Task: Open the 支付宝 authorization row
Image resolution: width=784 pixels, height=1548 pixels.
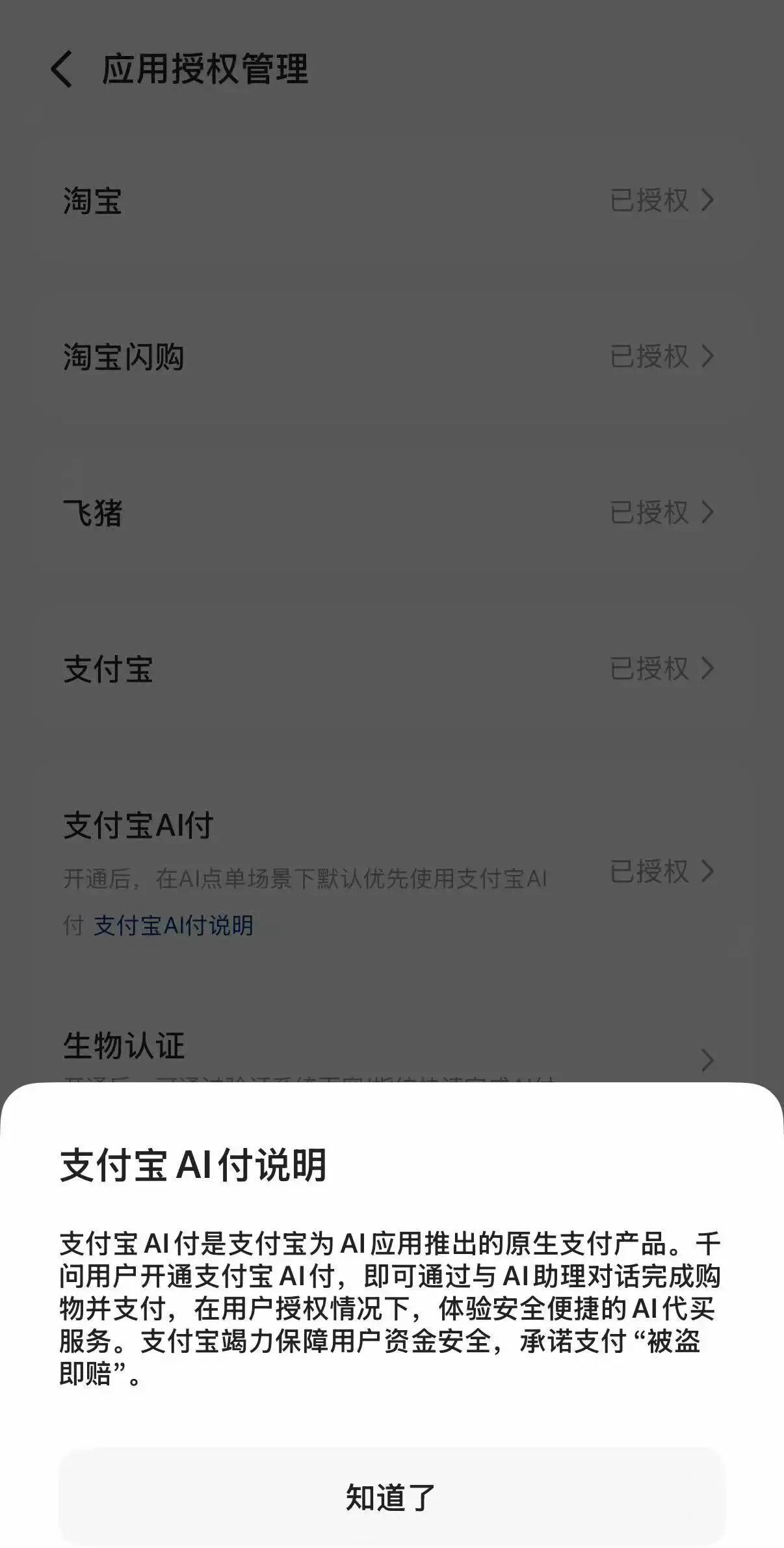Action: (x=390, y=669)
